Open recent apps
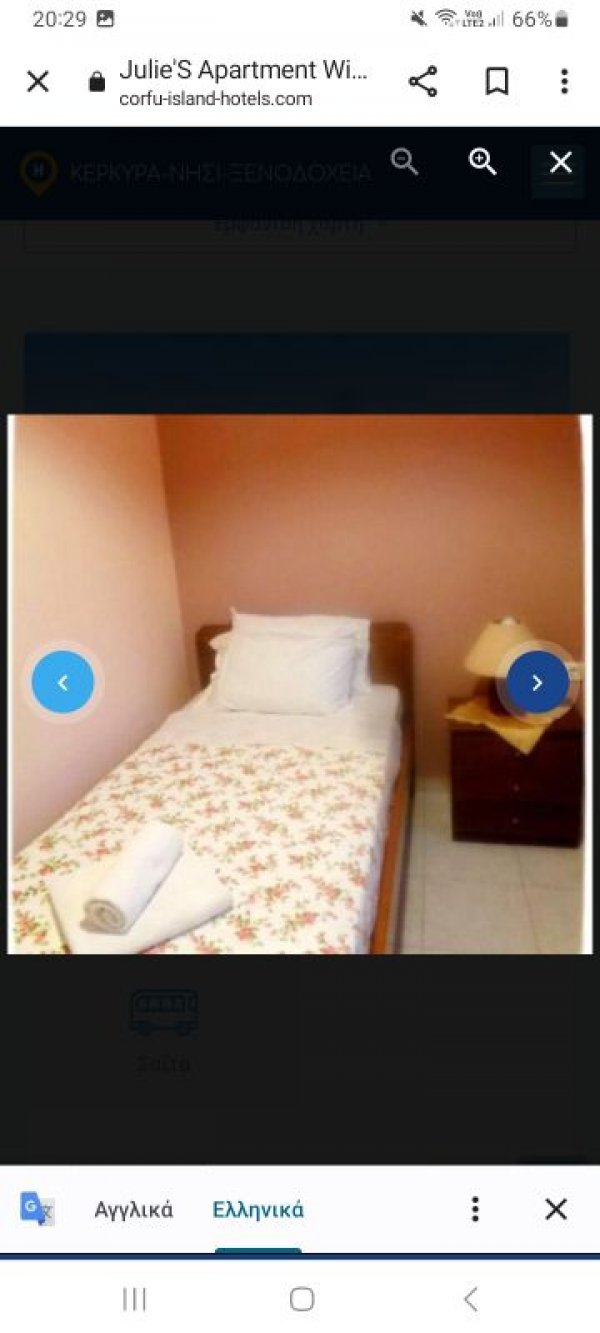600x1333 pixels. 134,1298
